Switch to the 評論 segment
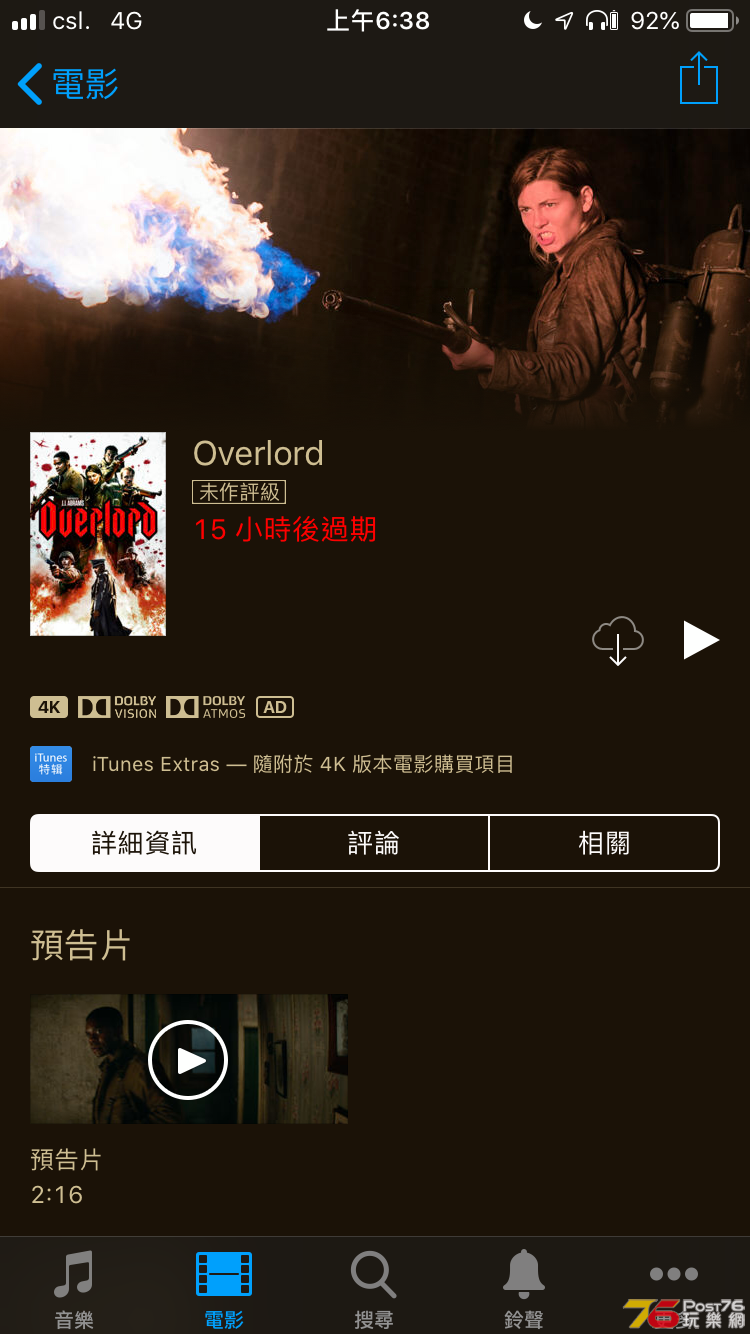The height and width of the screenshot is (1334, 750). pyautogui.click(x=374, y=843)
